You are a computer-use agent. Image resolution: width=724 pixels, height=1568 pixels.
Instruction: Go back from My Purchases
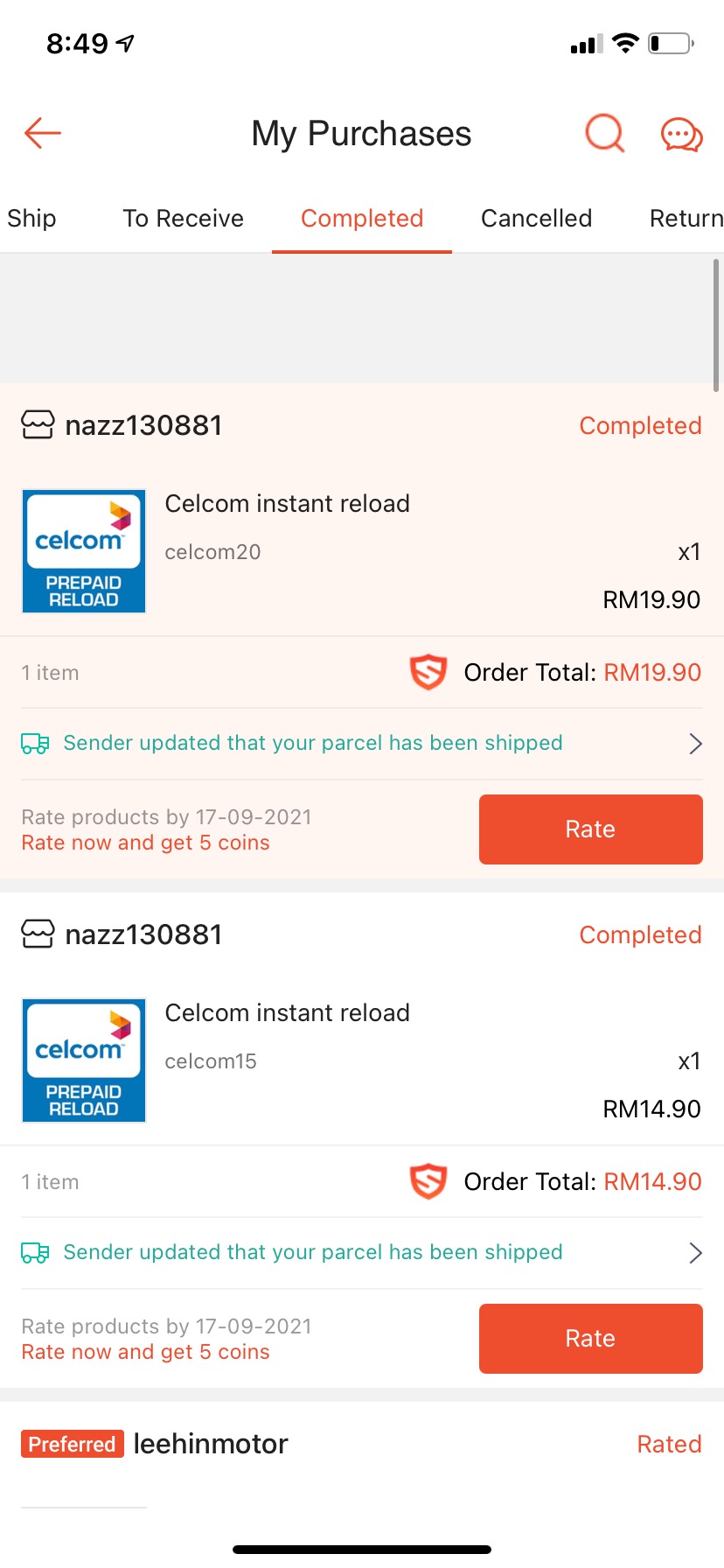pyautogui.click(x=42, y=134)
